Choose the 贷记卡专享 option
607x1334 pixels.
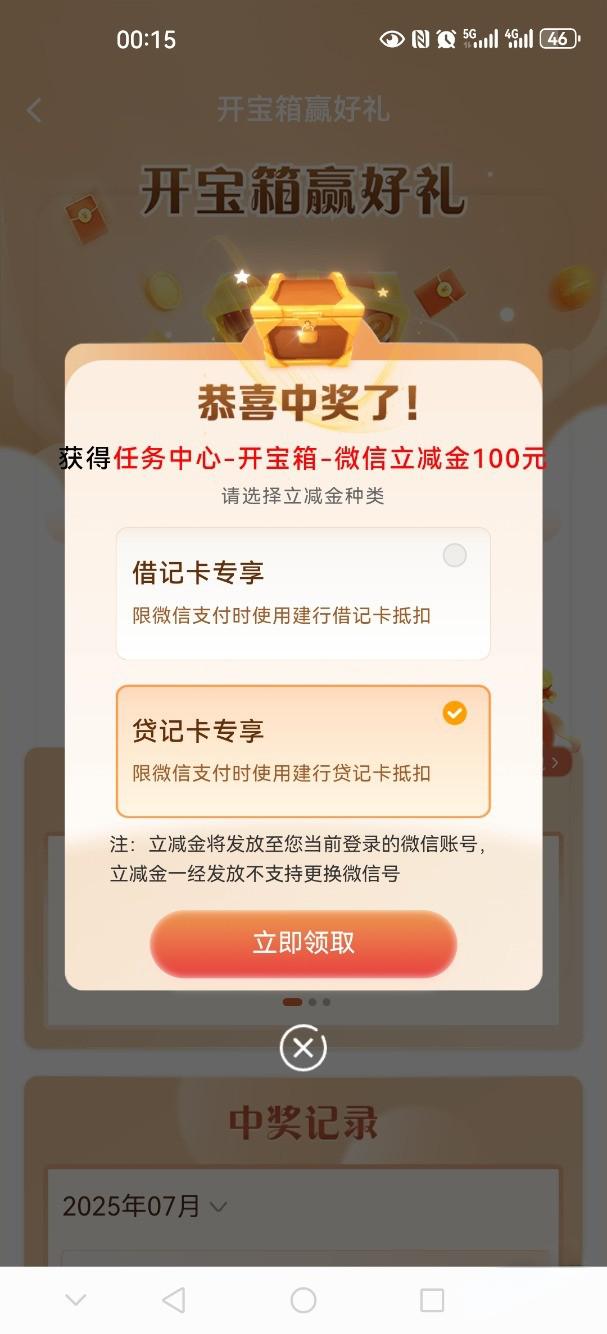tap(303, 750)
